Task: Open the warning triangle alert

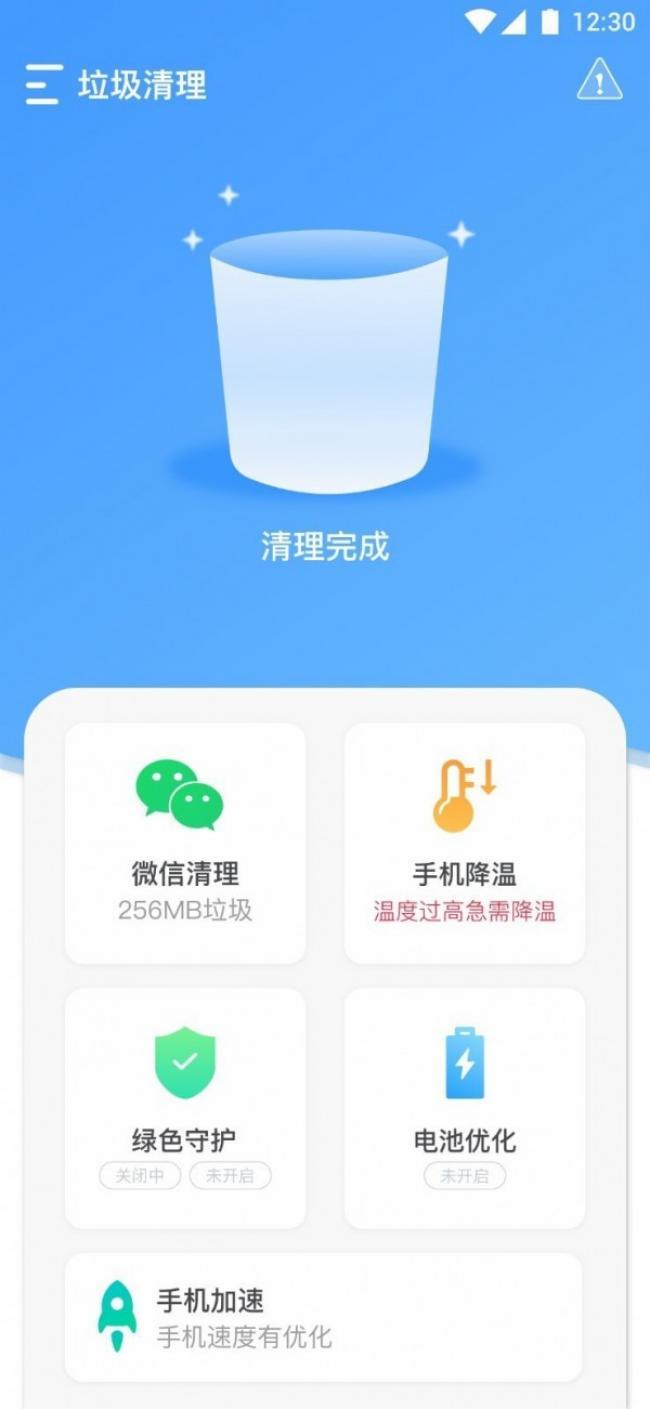Action: (x=599, y=80)
